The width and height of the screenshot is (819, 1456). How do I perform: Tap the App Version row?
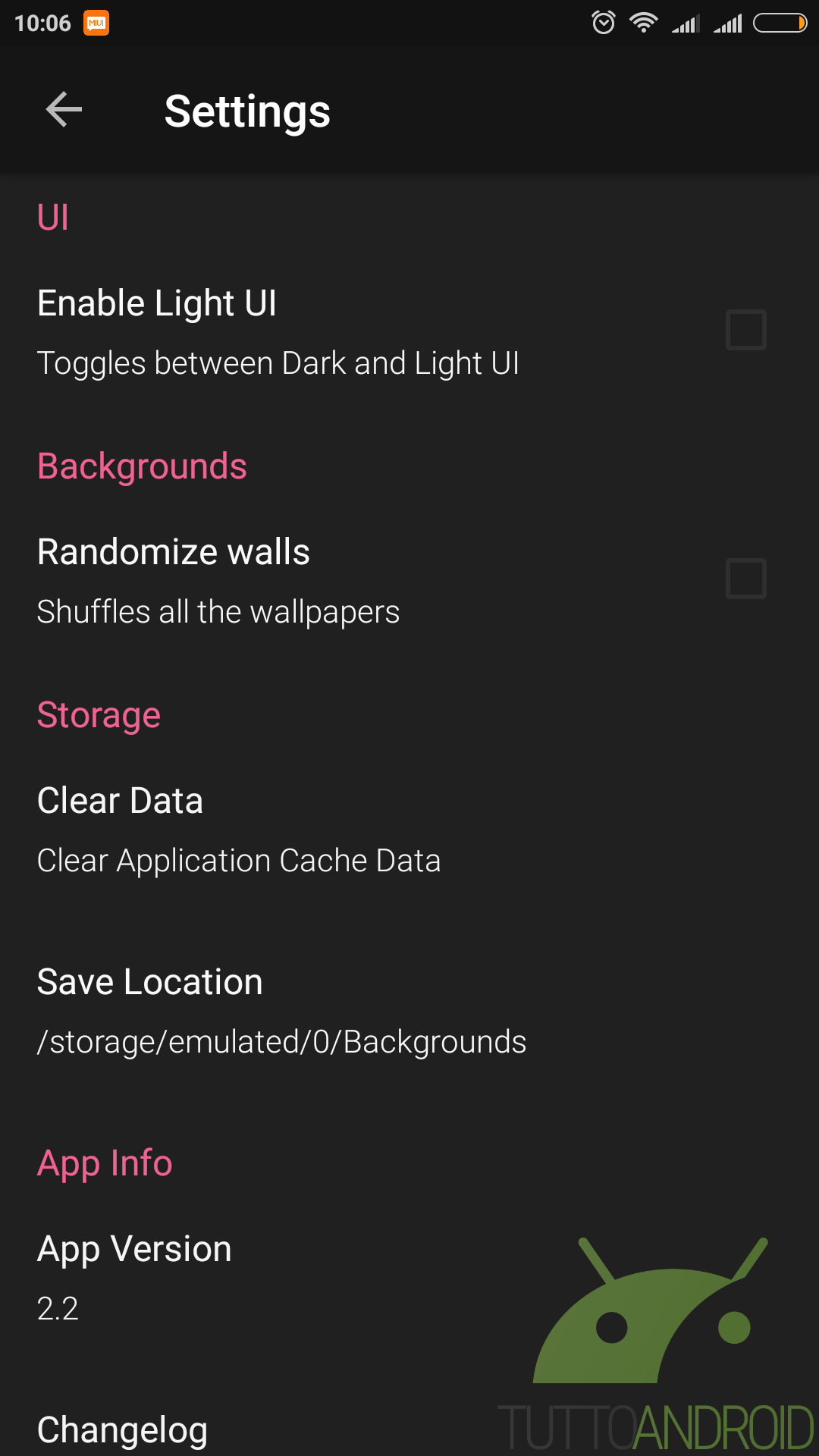point(409,1278)
